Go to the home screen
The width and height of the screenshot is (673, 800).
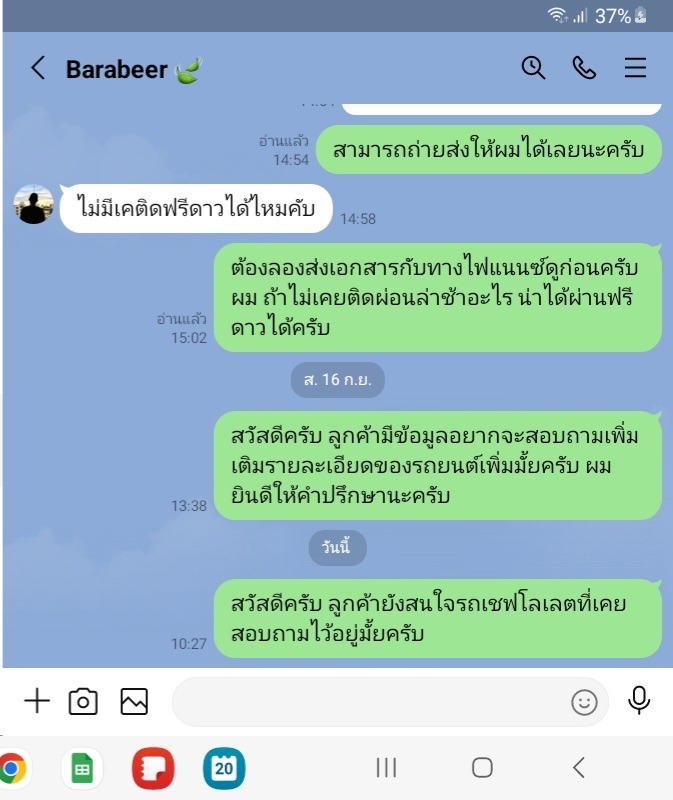(482, 768)
